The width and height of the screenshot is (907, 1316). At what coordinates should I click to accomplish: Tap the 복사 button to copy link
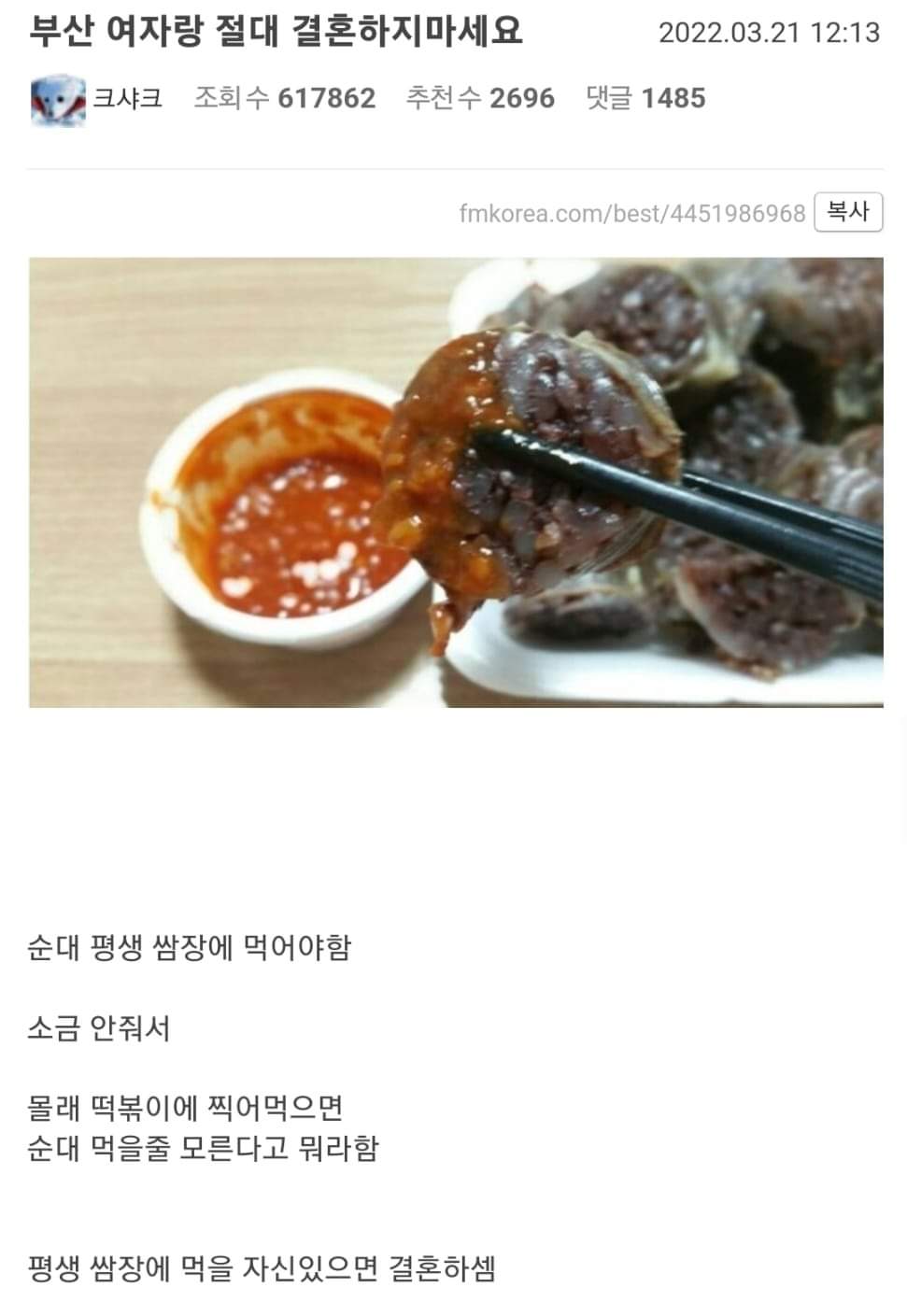click(847, 212)
